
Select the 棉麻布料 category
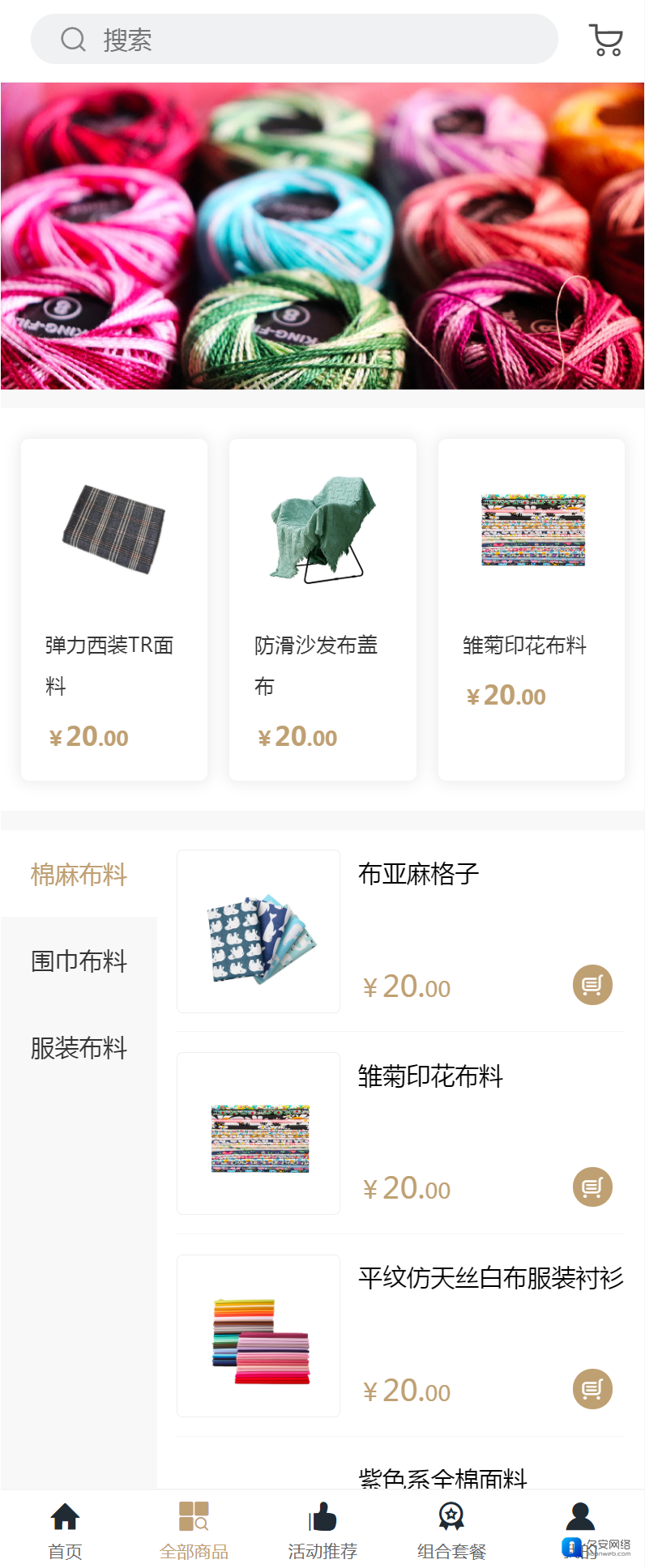point(79,875)
